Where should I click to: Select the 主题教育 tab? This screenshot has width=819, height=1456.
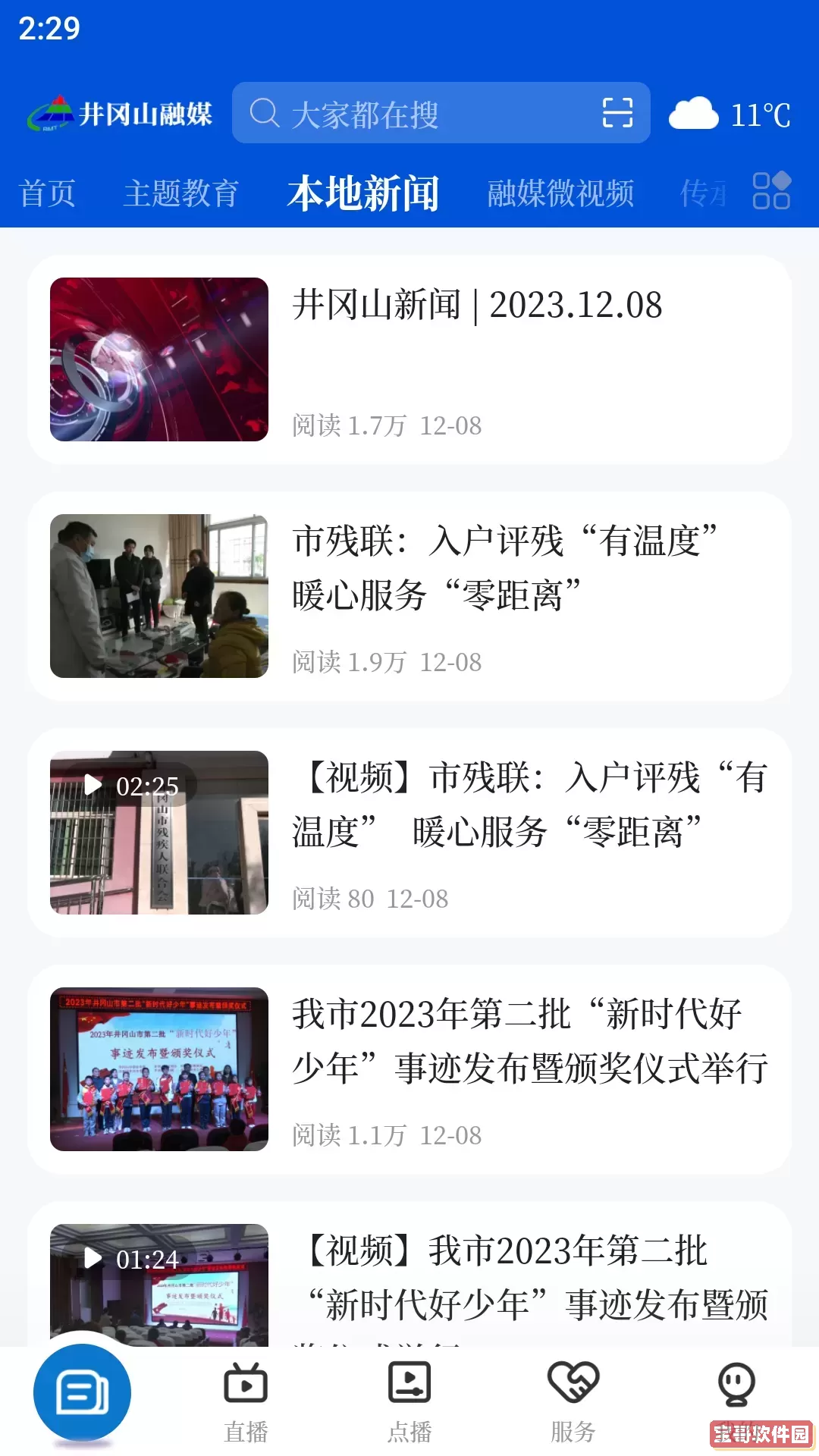pos(181,193)
